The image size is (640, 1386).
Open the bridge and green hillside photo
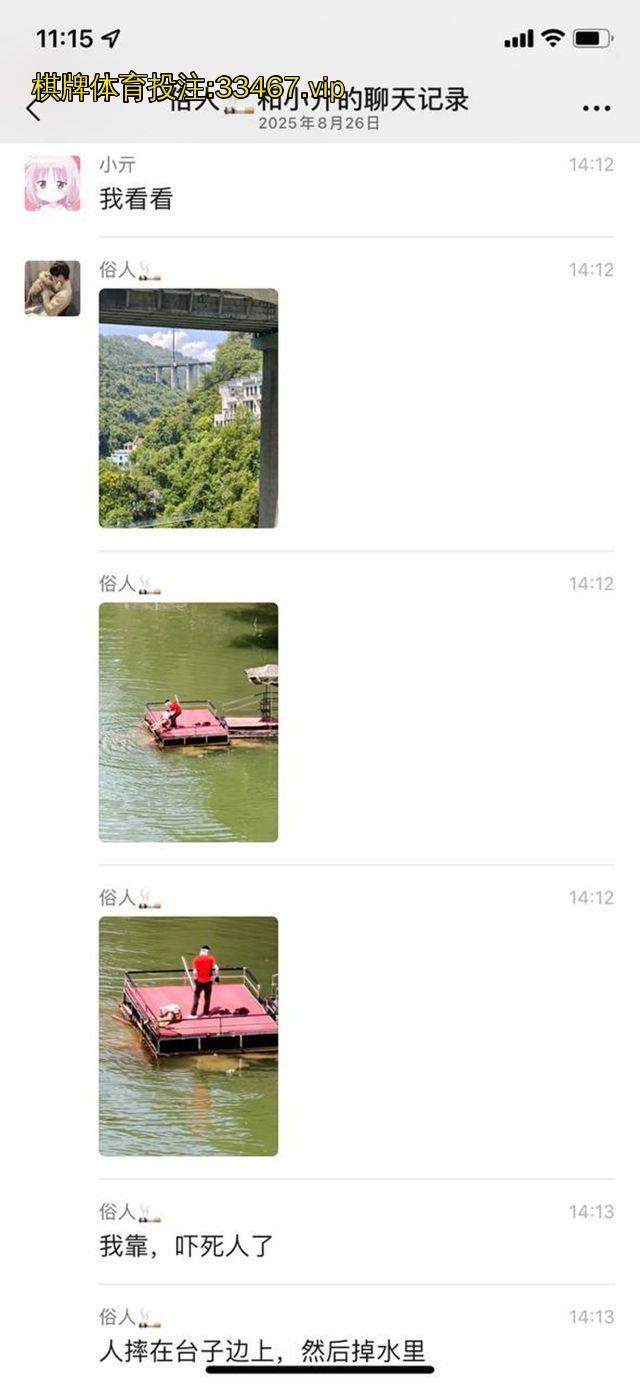[188, 408]
